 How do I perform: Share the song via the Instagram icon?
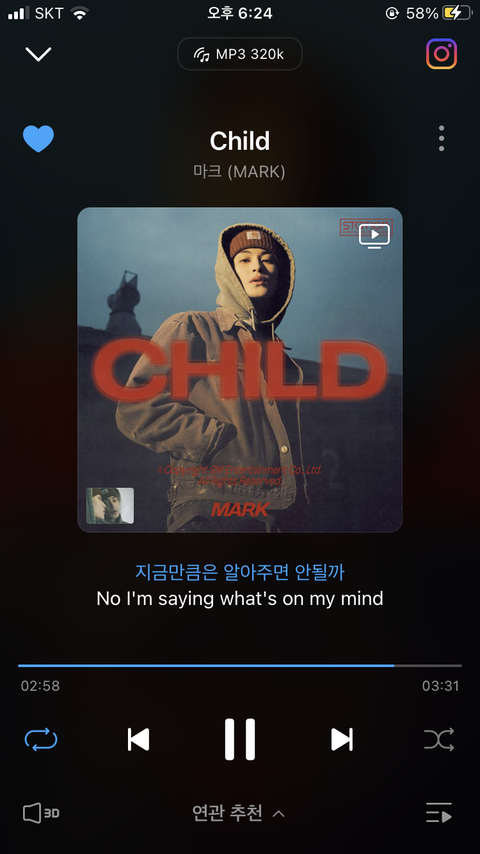tap(441, 54)
